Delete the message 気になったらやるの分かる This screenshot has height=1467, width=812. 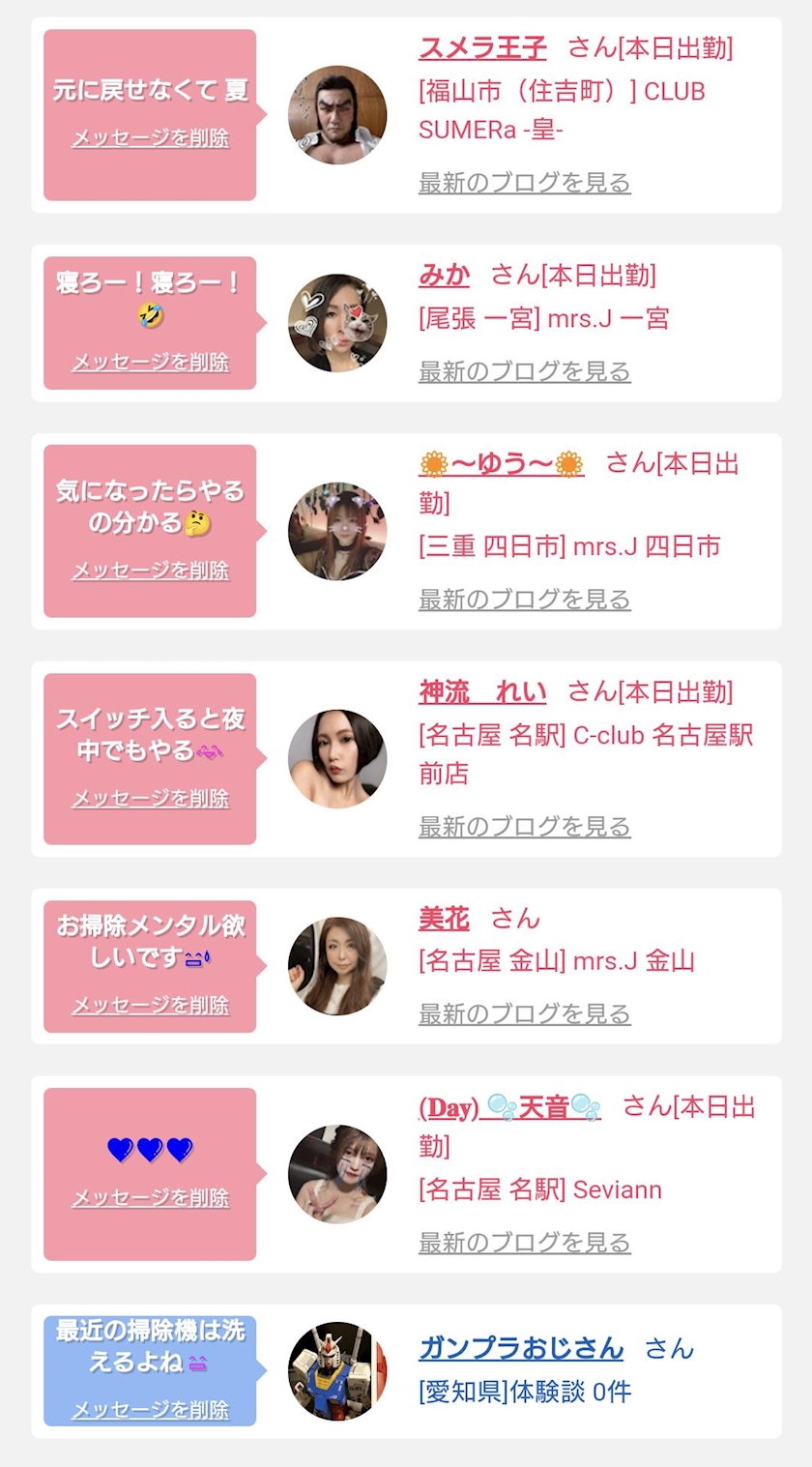[x=151, y=571]
